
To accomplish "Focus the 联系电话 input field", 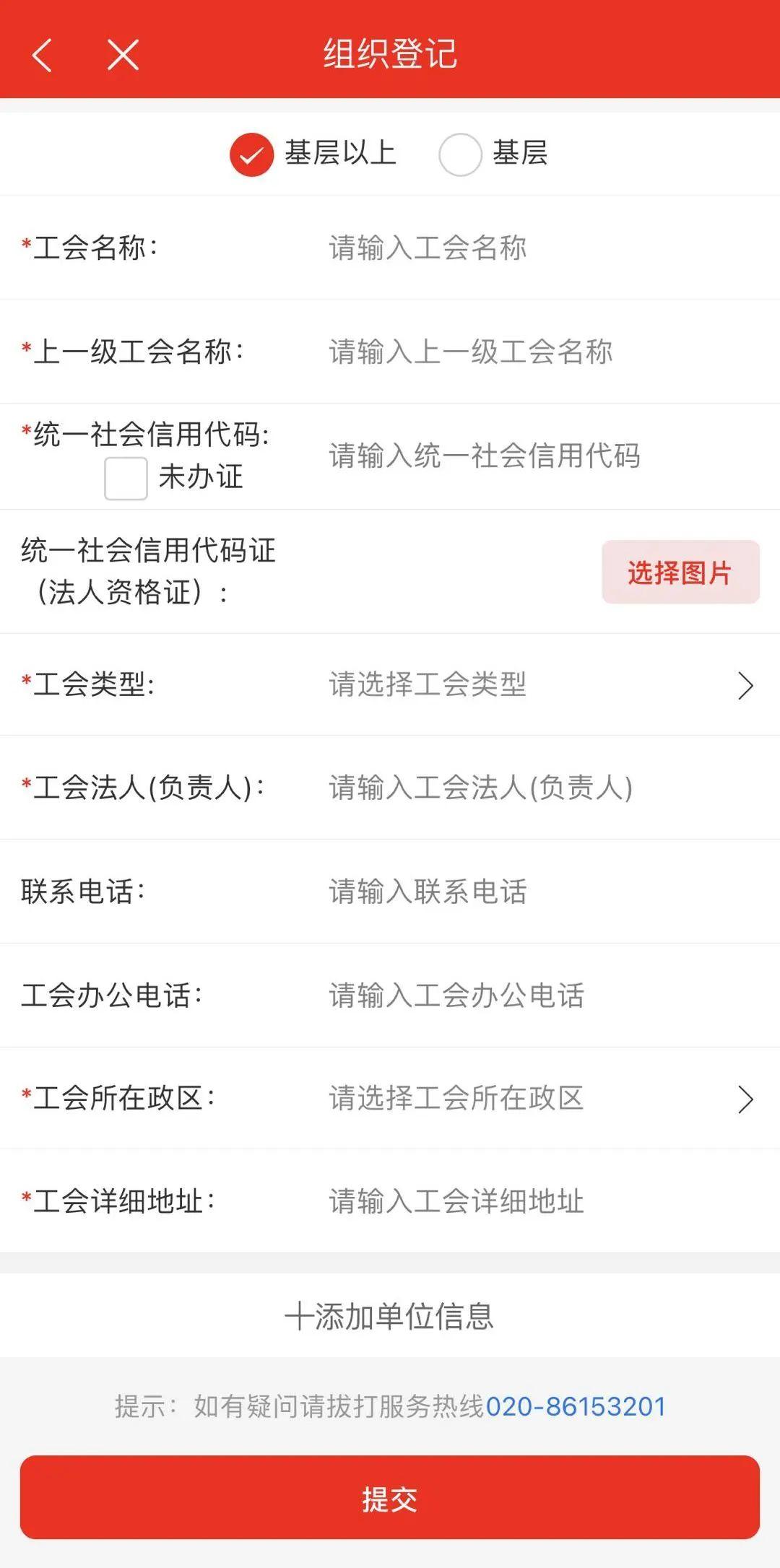I will coord(534,891).
